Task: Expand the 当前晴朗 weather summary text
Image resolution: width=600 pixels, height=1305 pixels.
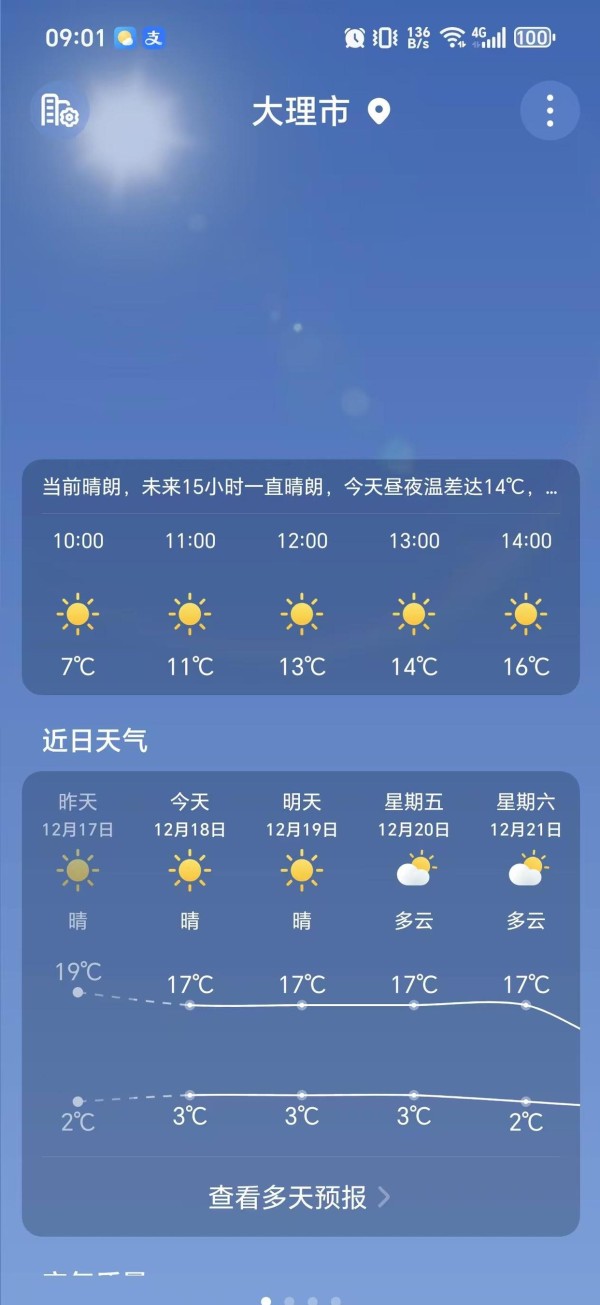Action: (300, 488)
